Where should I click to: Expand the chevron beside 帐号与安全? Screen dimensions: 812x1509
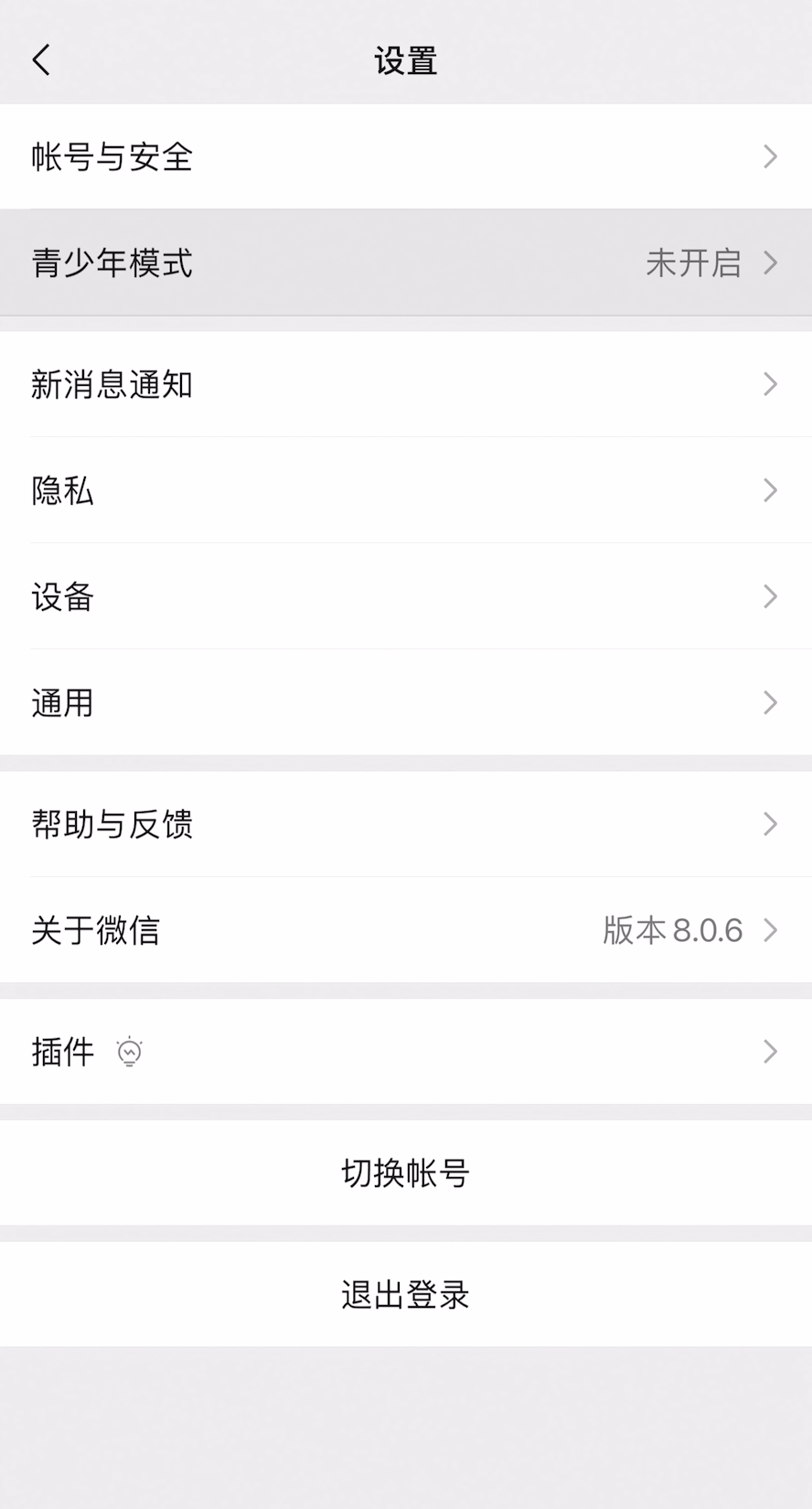(769, 156)
